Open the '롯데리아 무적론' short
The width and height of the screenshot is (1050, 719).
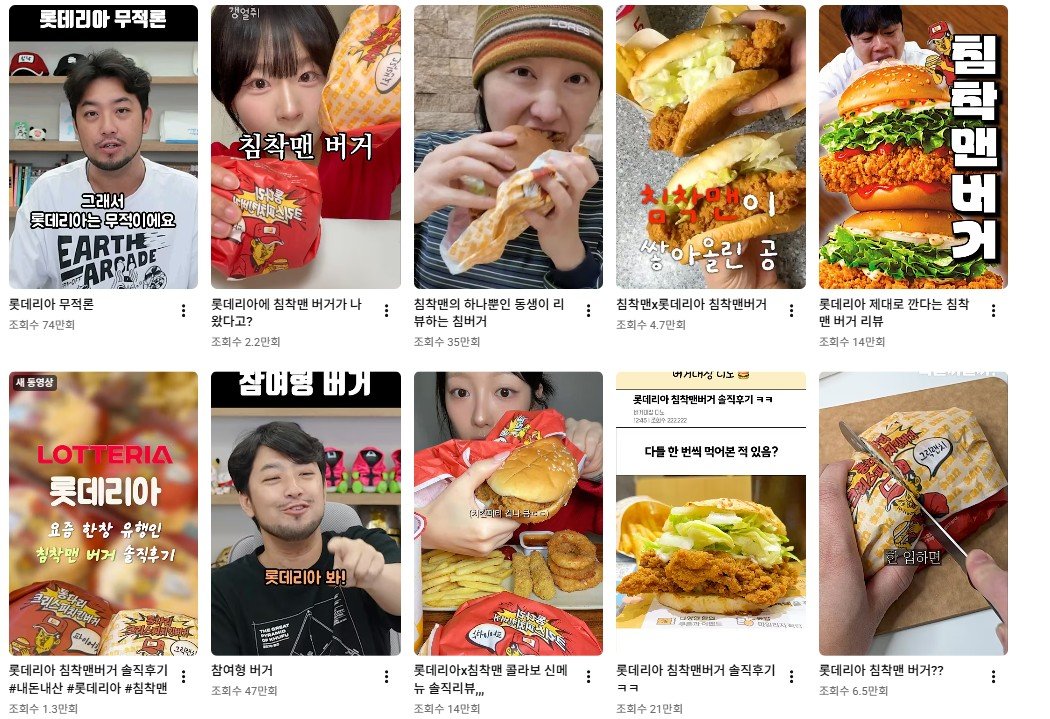tap(103, 147)
